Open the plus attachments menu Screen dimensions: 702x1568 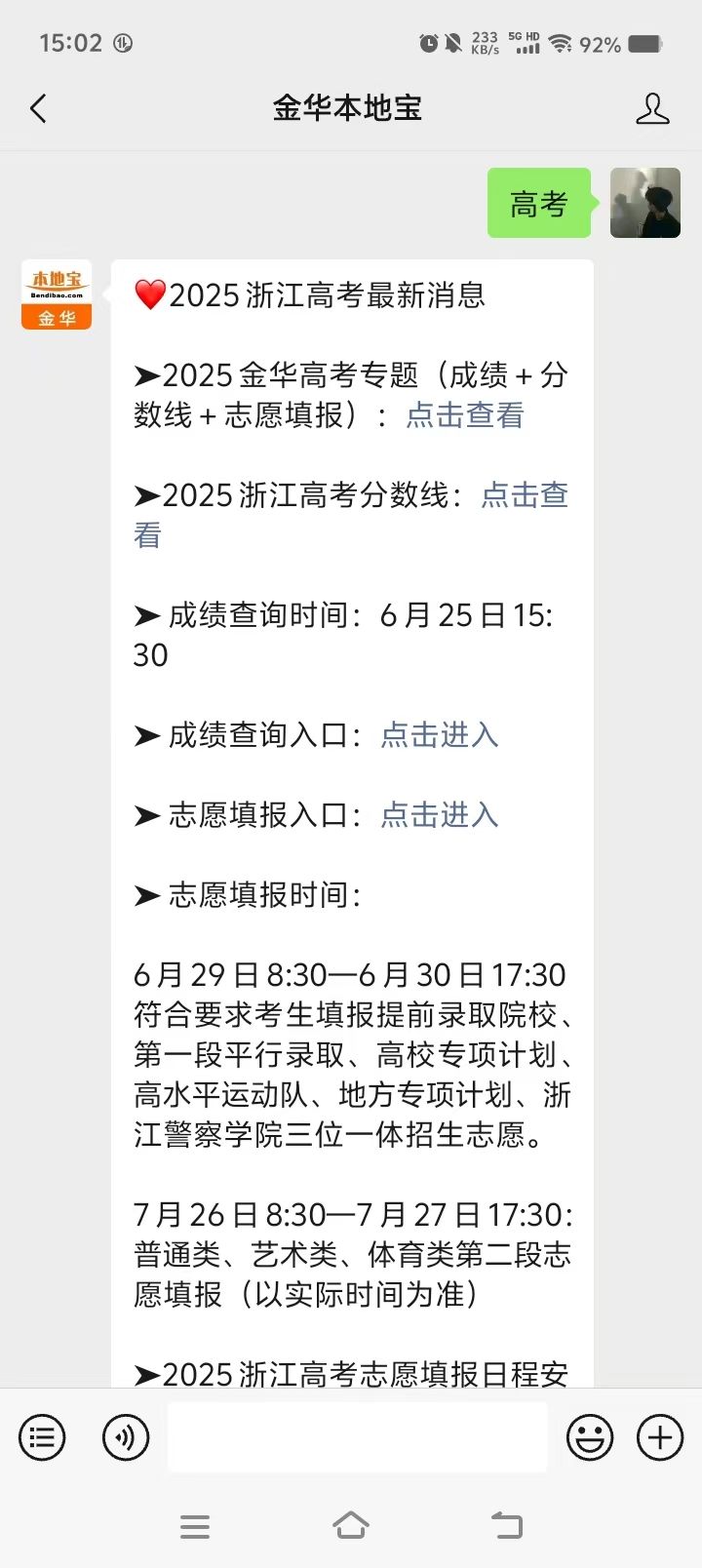pyautogui.click(x=660, y=1437)
